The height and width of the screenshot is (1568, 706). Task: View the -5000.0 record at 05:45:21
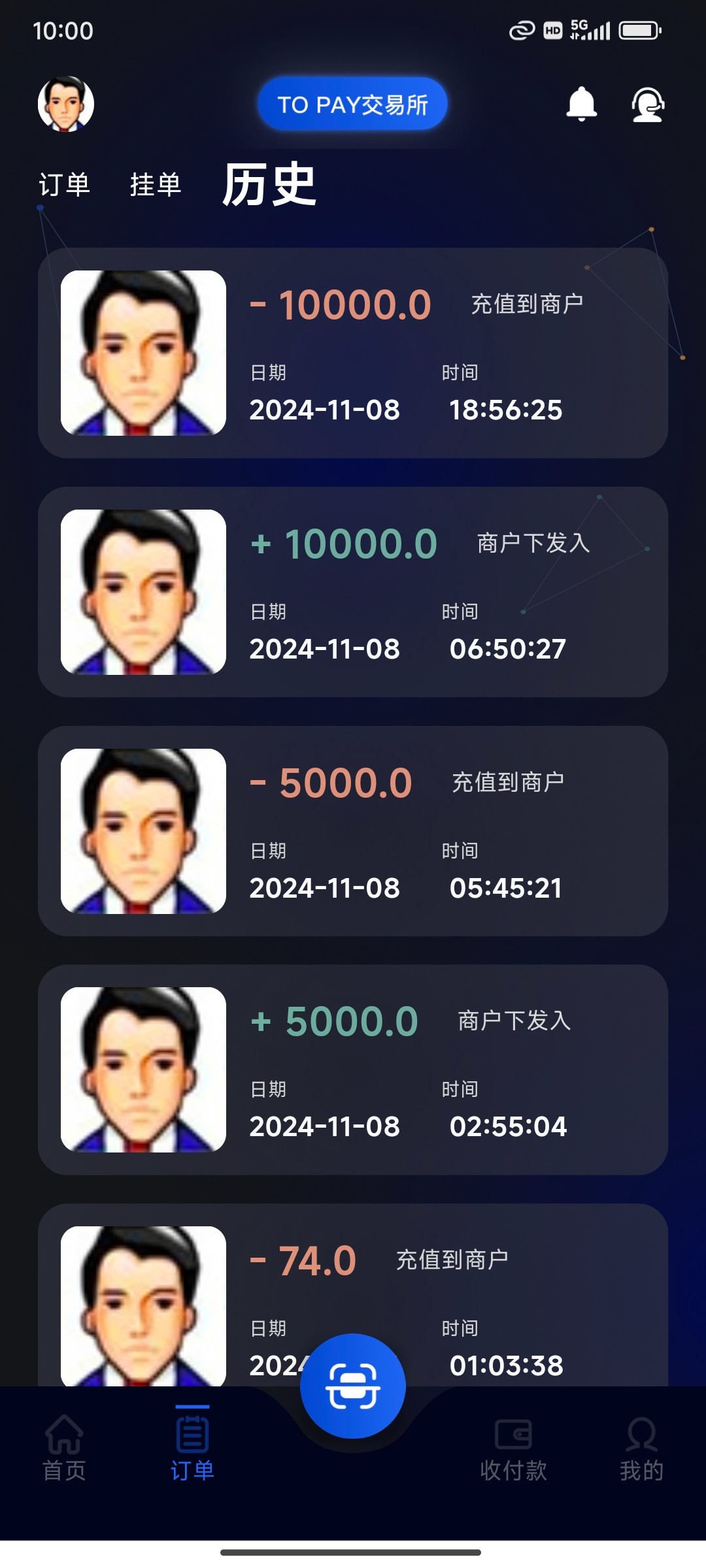[x=353, y=831]
